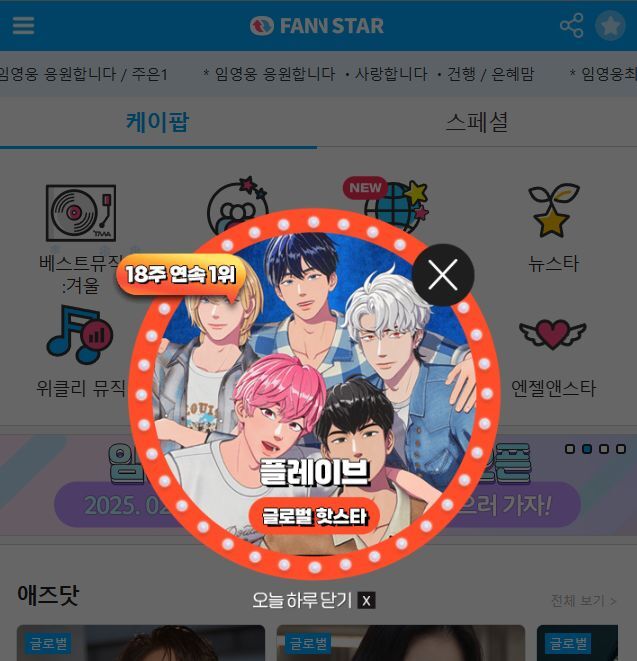View all via 전체 보기 link

[583, 600]
